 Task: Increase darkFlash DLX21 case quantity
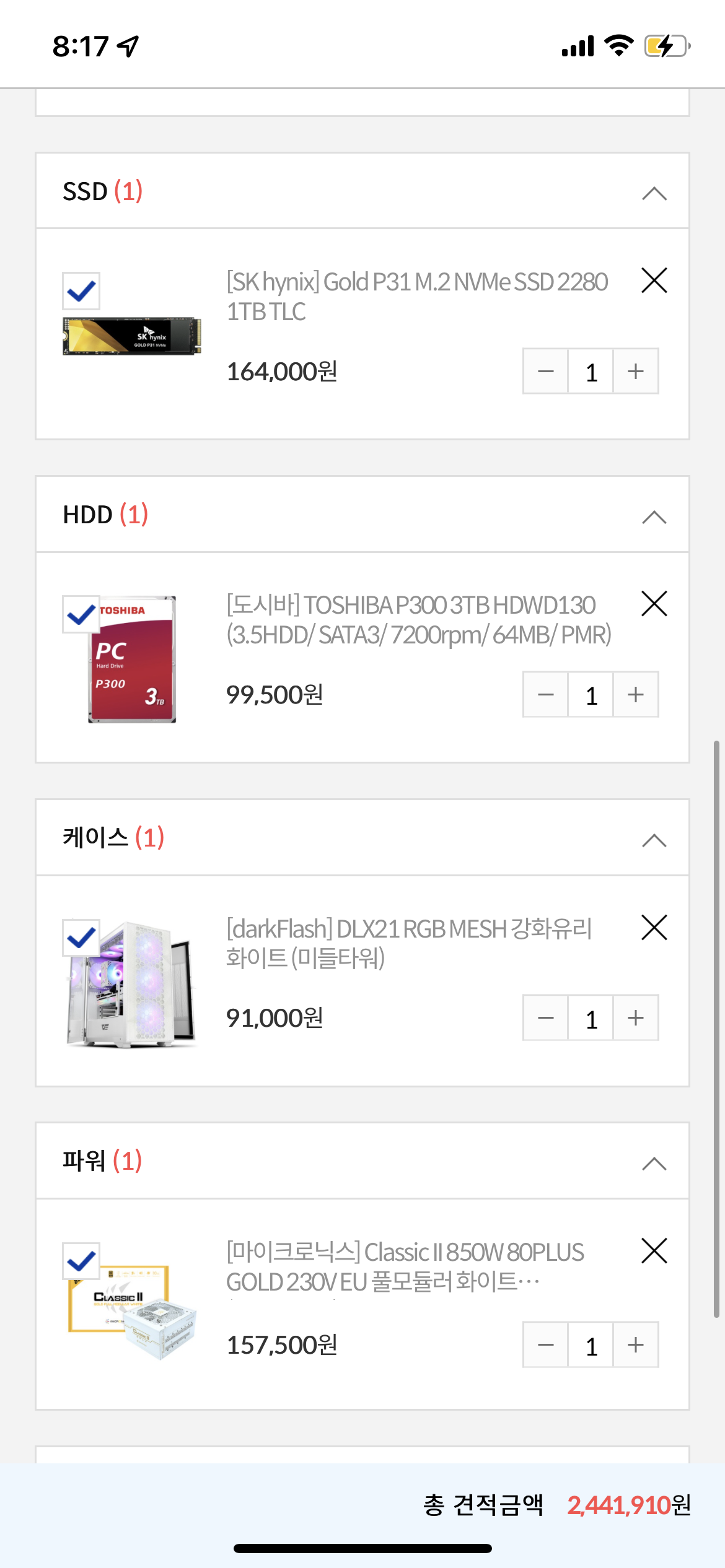pyautogui.click(x=636, y=1018)
